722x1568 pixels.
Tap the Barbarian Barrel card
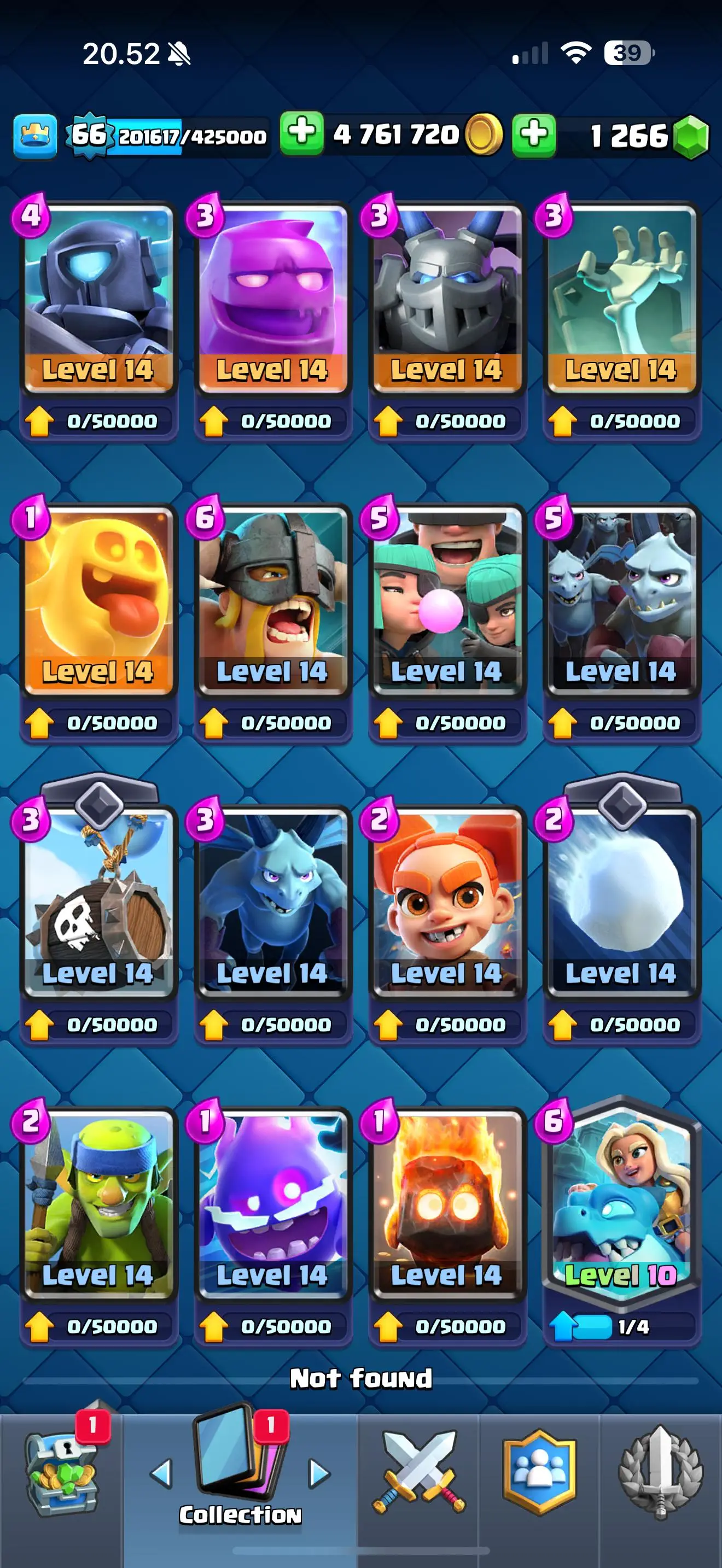(97, 901)
